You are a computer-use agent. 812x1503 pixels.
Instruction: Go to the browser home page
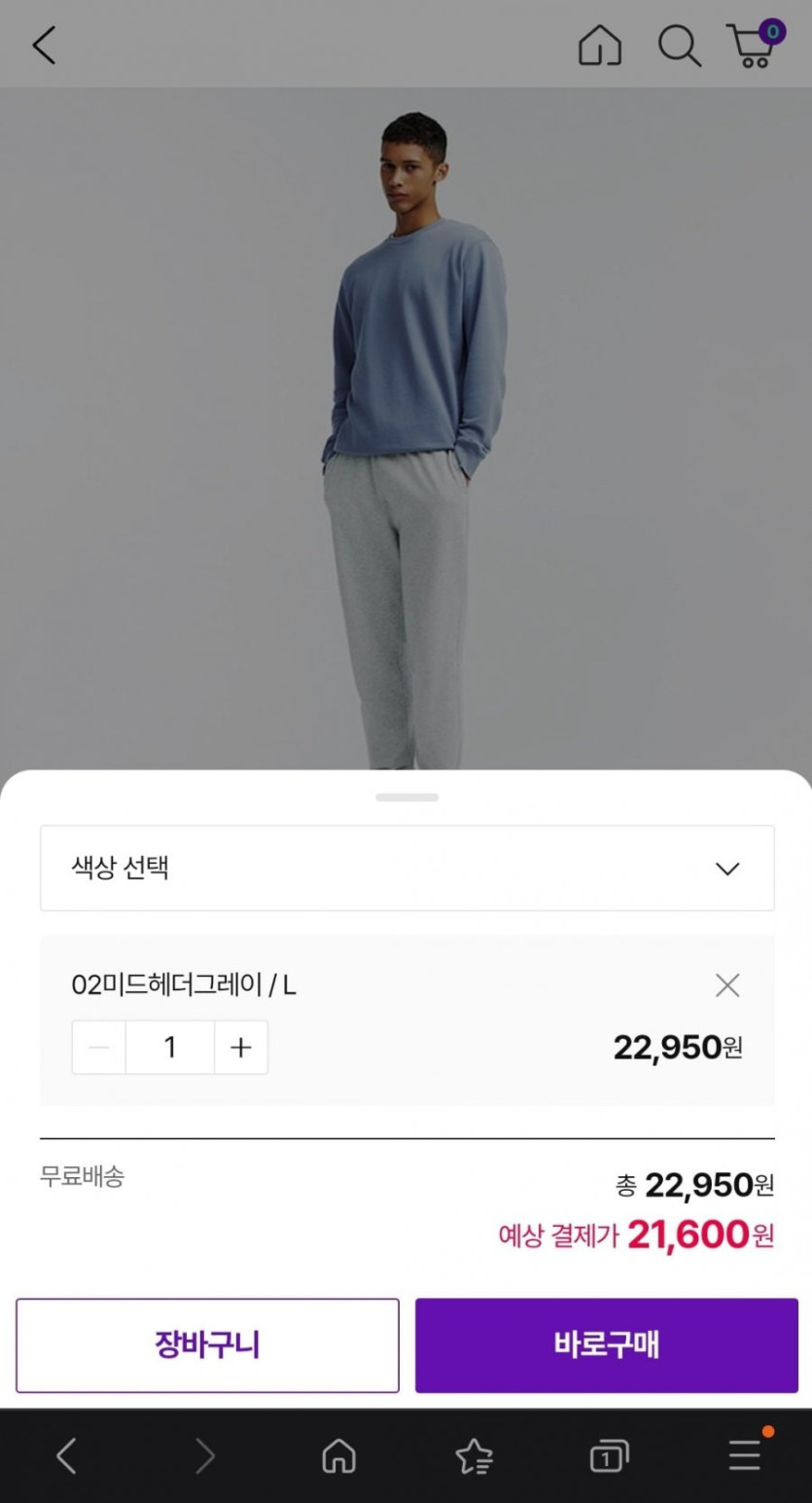point(338,1456)
